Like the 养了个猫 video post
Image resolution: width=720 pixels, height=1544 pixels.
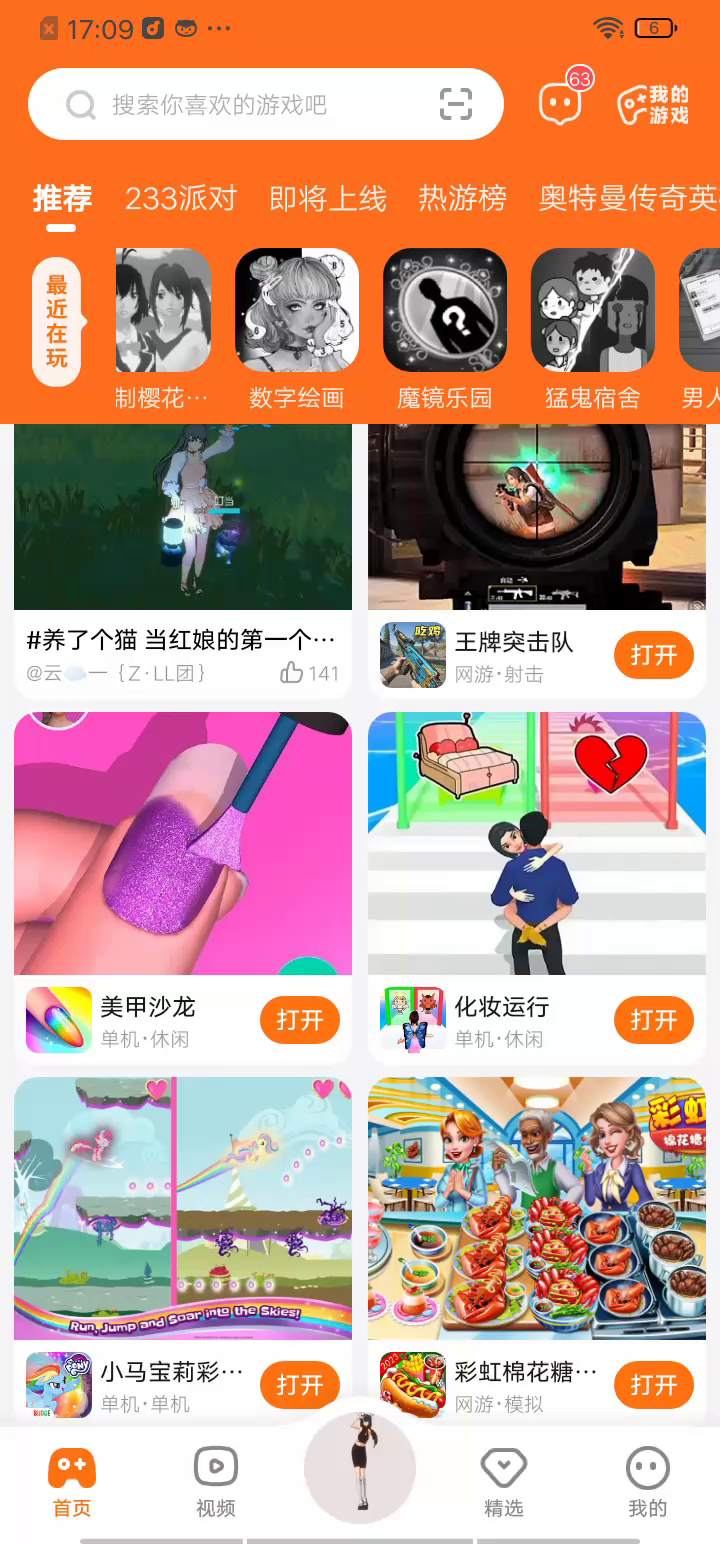click(x=292, y=673)
